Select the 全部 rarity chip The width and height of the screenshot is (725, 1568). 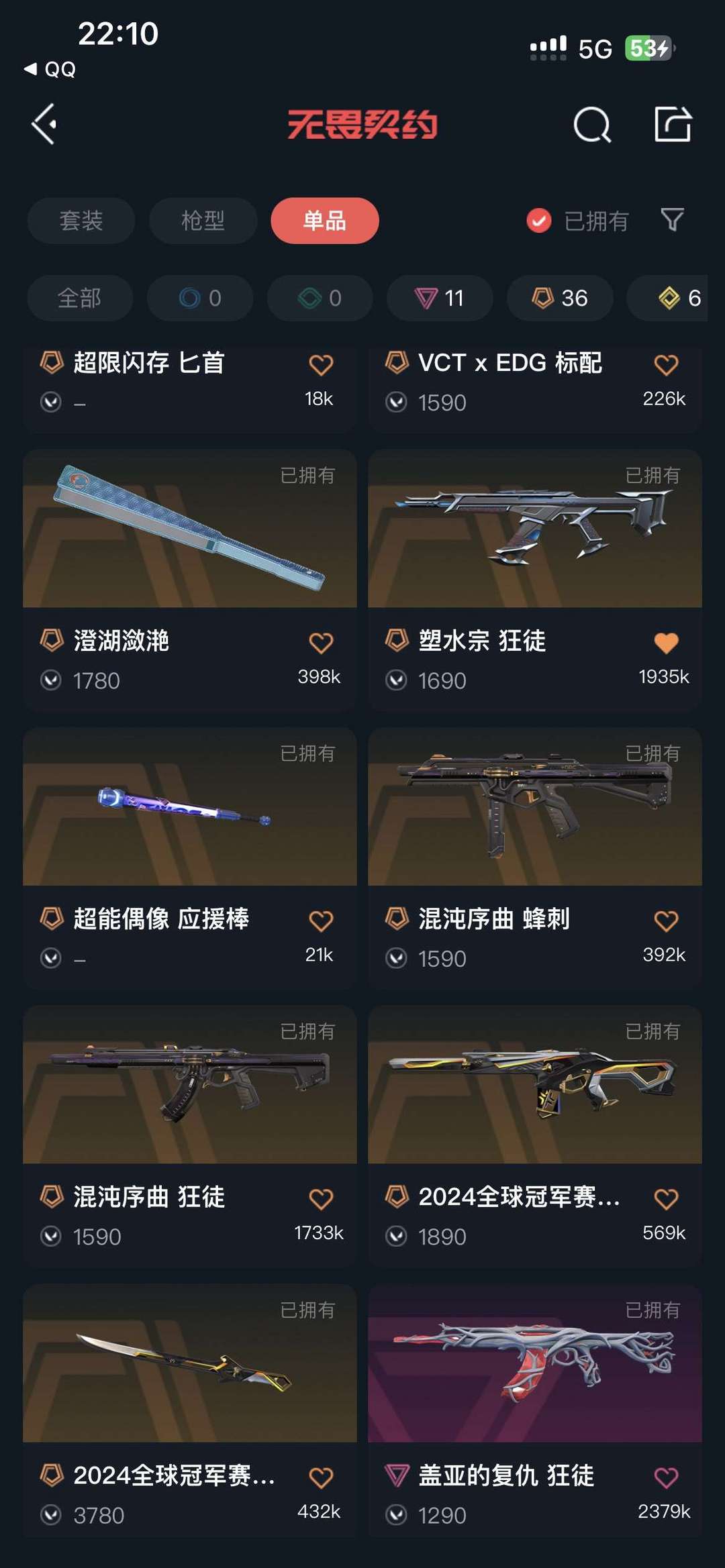(x=80, y=298)
